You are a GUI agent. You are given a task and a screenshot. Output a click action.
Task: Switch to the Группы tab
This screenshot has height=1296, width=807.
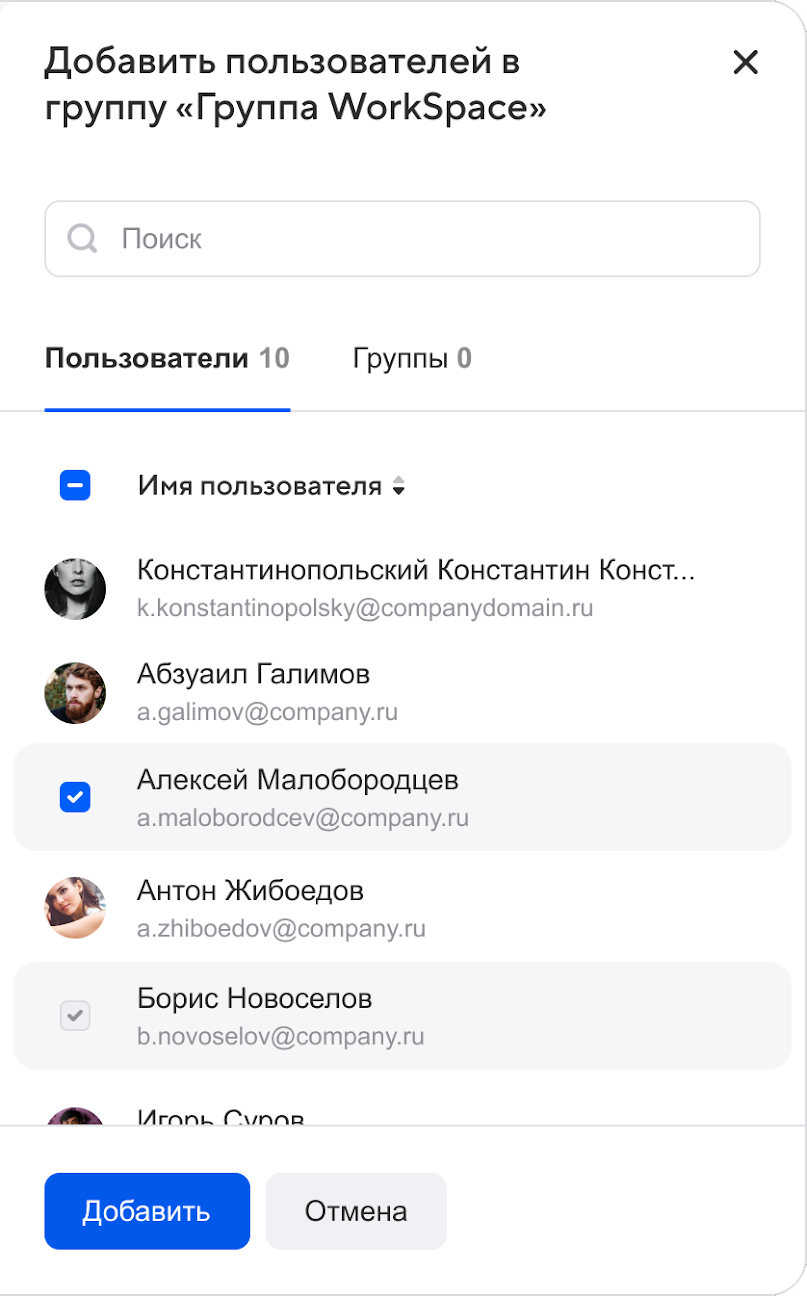pyautogui.click(x=412, y=358)
